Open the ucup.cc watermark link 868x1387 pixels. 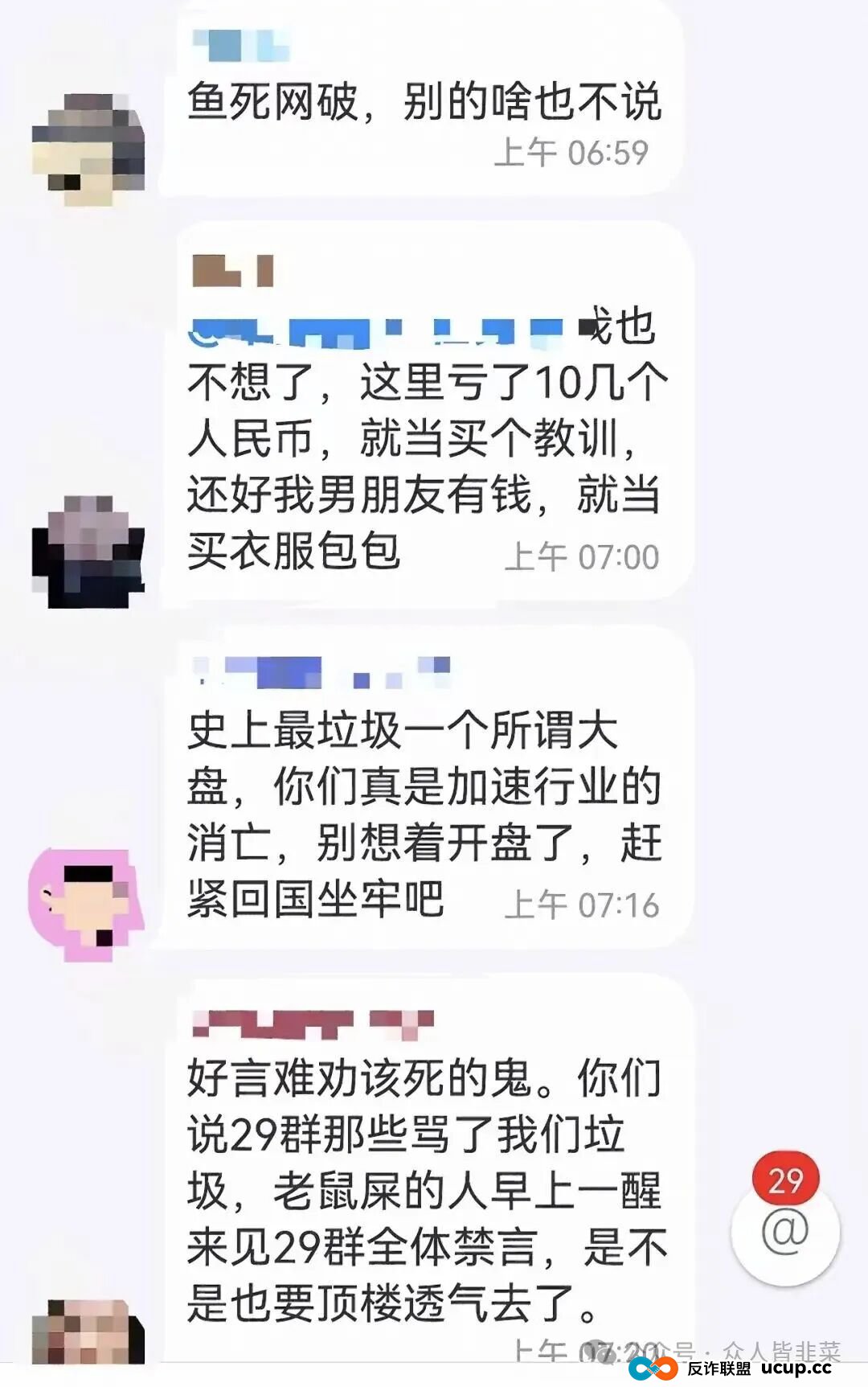tap(796, 1367)
